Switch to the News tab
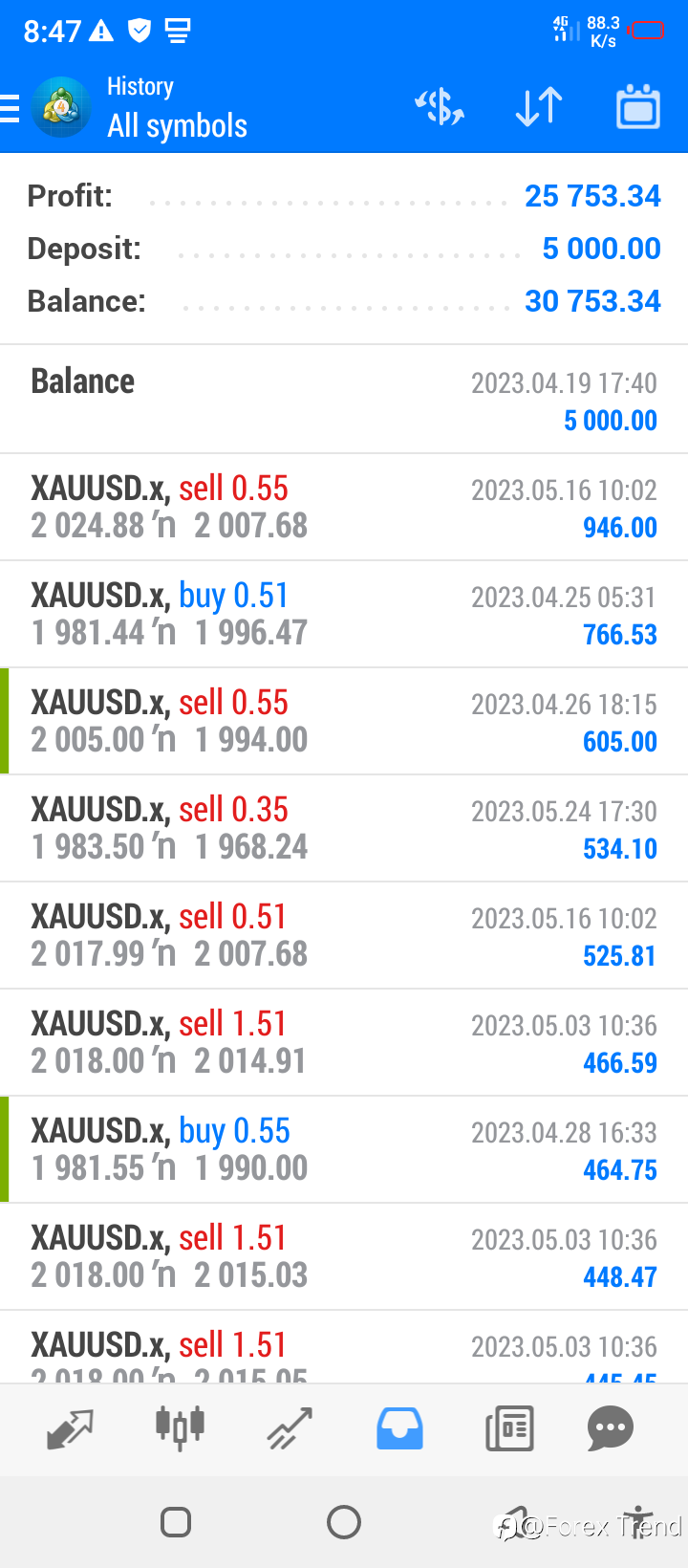Viewport: 688px width, 1568px height. coord(509,1429)
